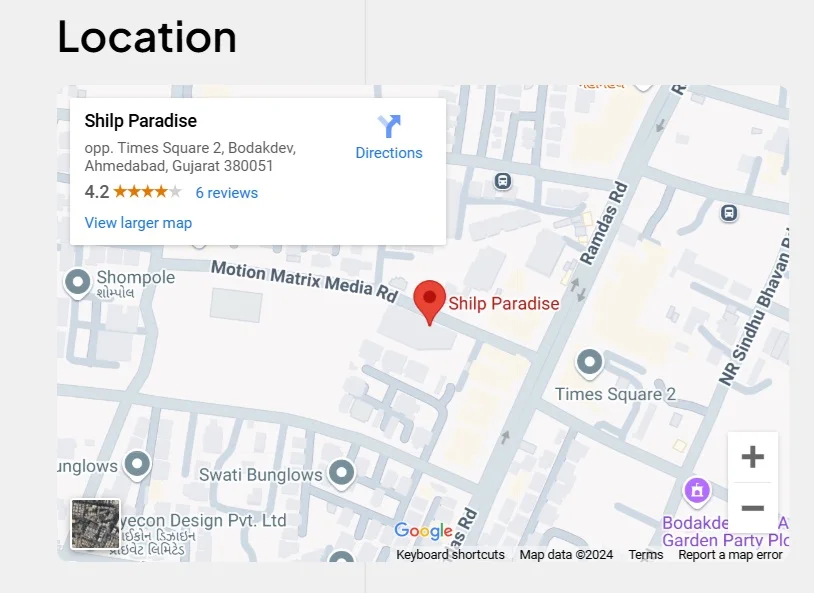View Keyboard shortcuts for the map
Image resolution: width=814 pixels, height=593 pixels.
pos(450,555)
